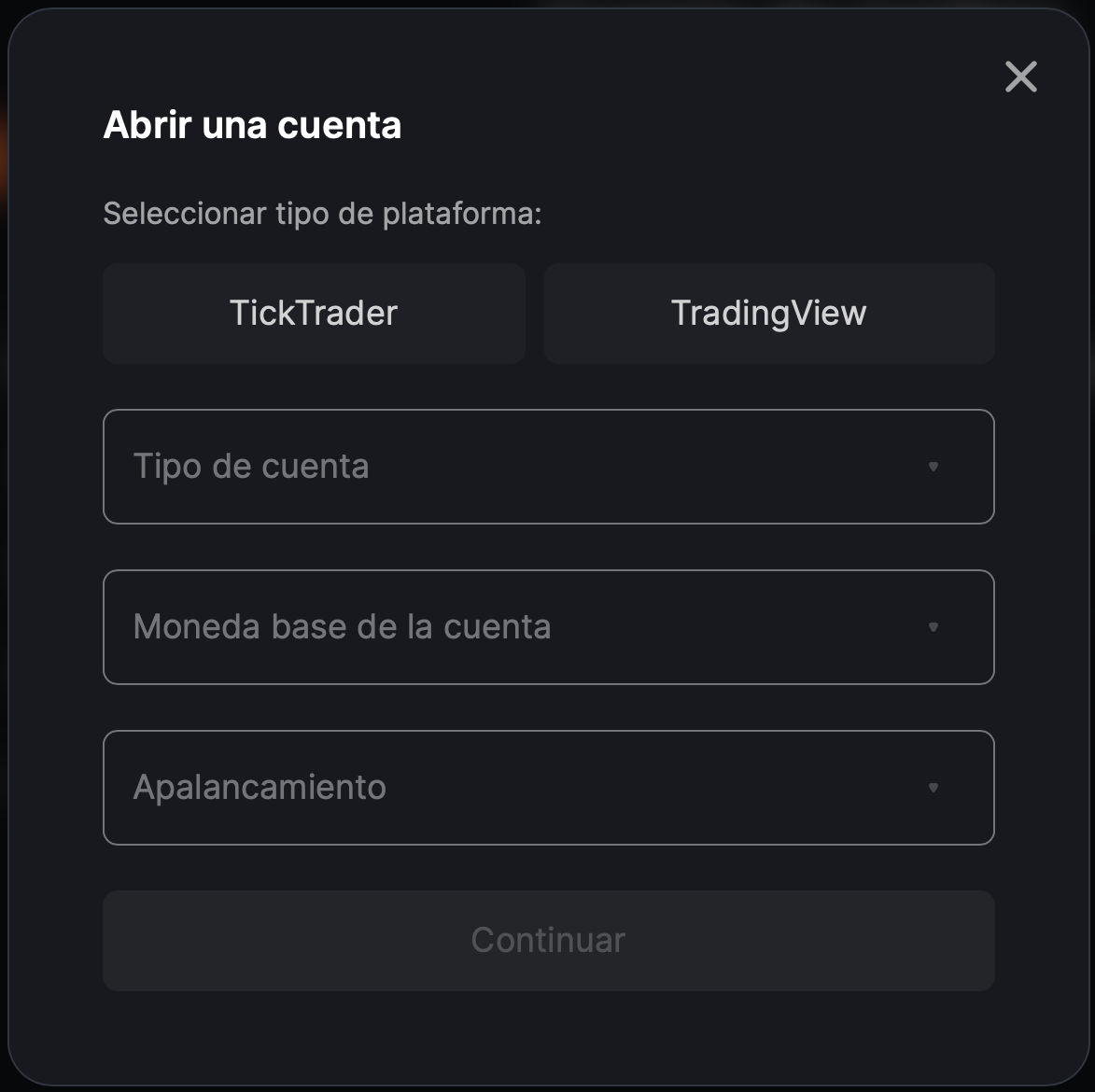
Task: Expand the Tipo de cuenta dropdown
Action: tap(548, 467)
